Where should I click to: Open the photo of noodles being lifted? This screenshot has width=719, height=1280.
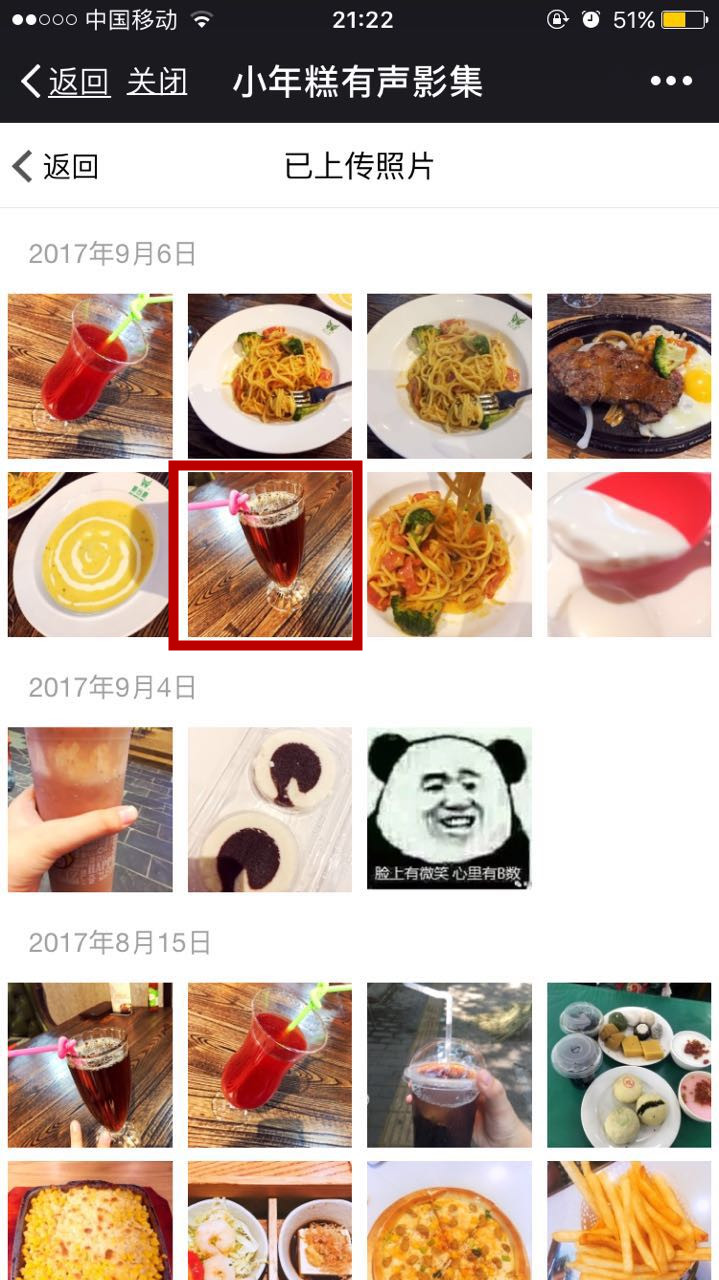[x=449, y=555]
